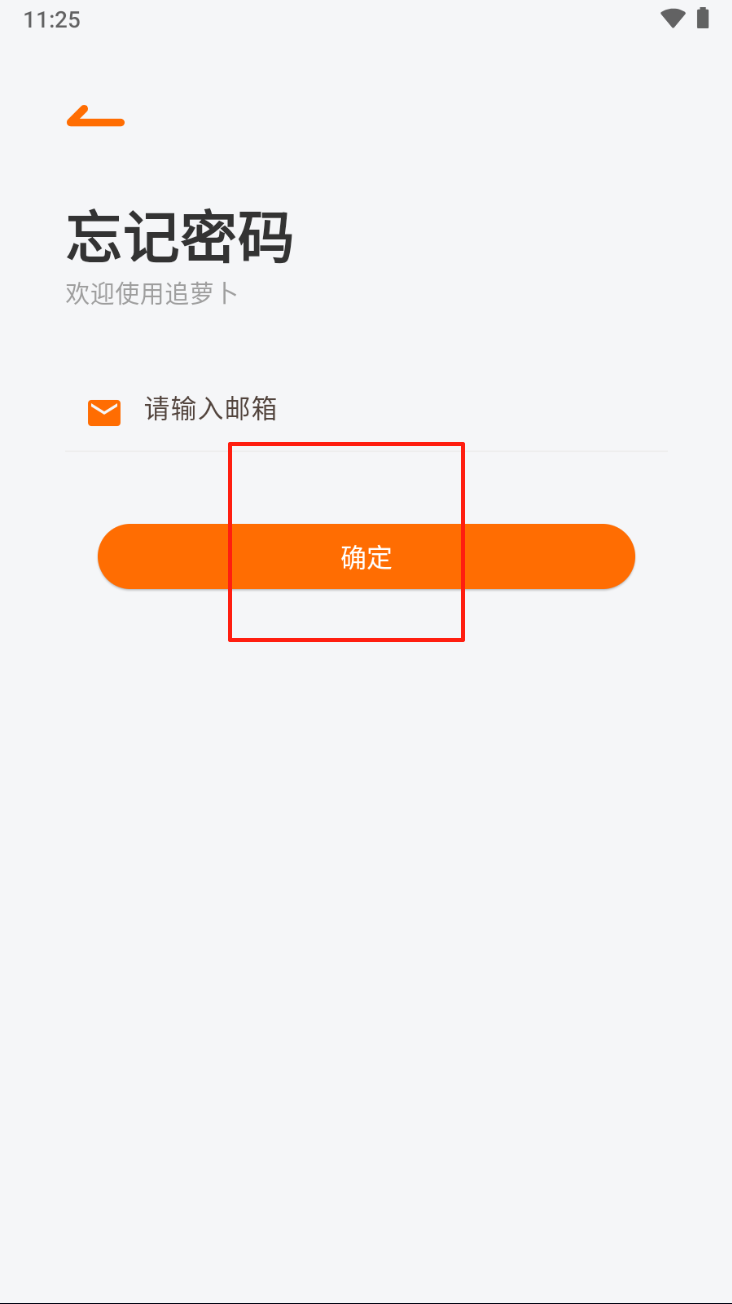This screenshot has height=1304, width=732.
Task: Tap the 确定 confirm button
Action: [366, 557]
